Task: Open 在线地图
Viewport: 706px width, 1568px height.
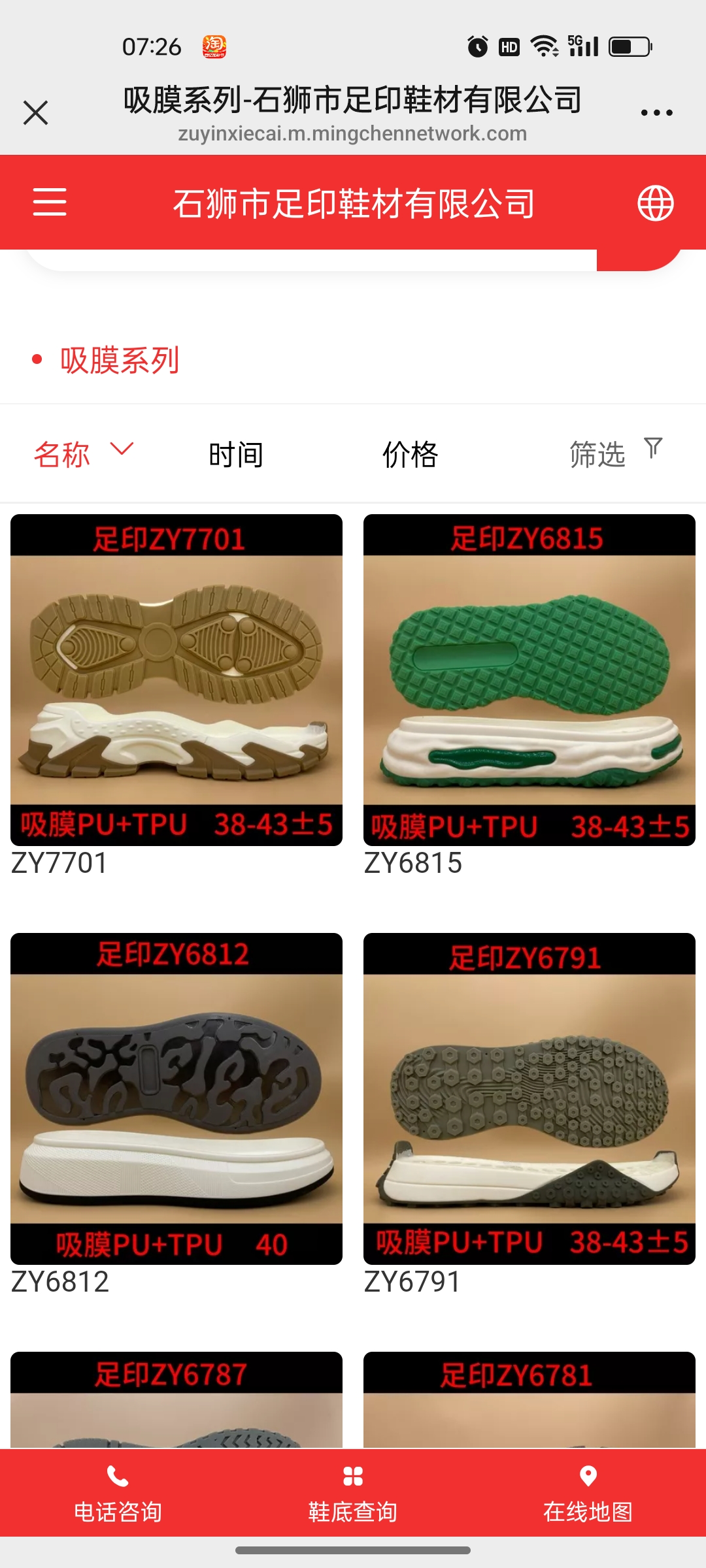Action: (588, 1493)
